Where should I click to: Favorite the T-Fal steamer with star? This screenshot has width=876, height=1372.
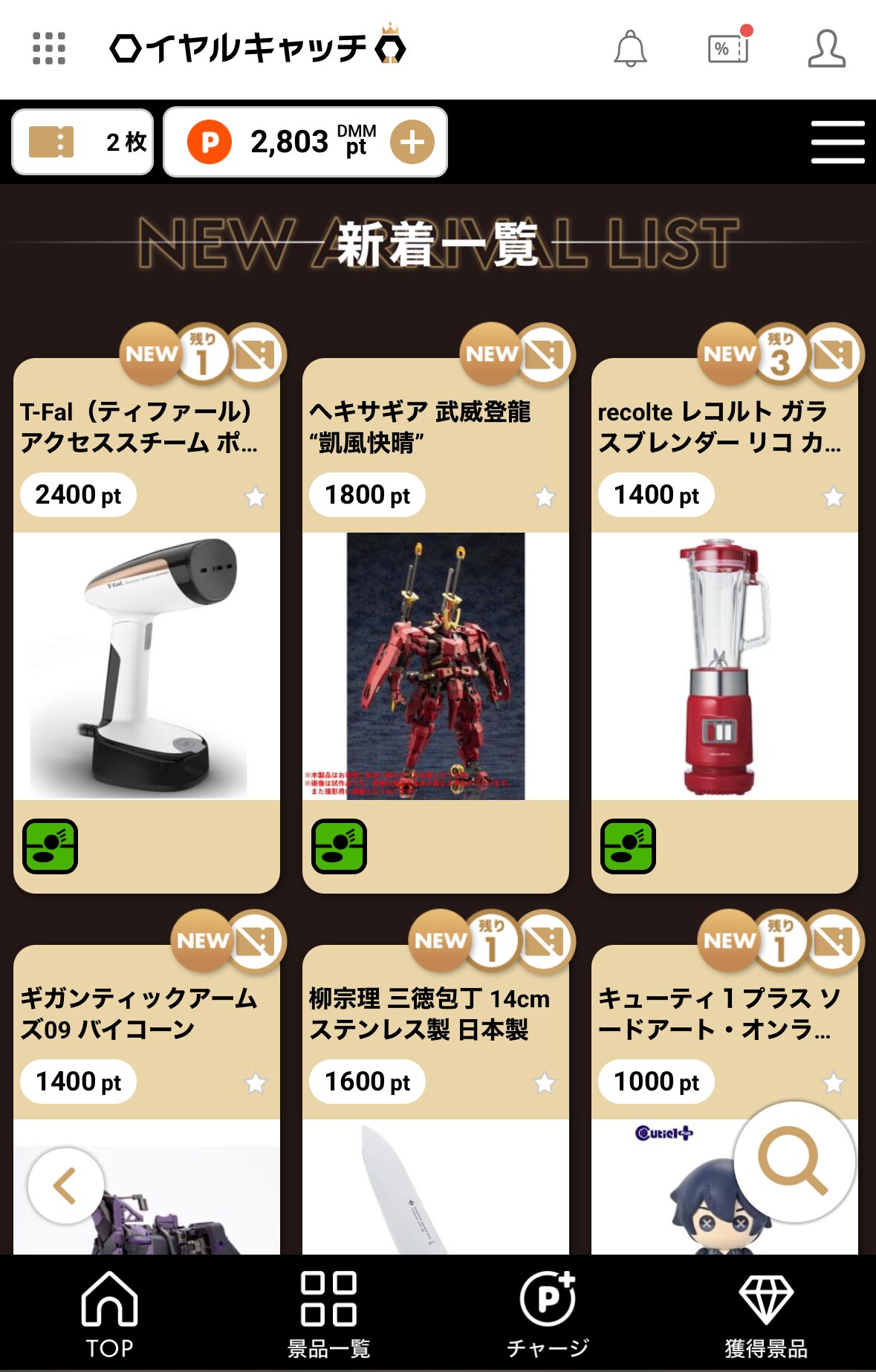coord(256,496)
